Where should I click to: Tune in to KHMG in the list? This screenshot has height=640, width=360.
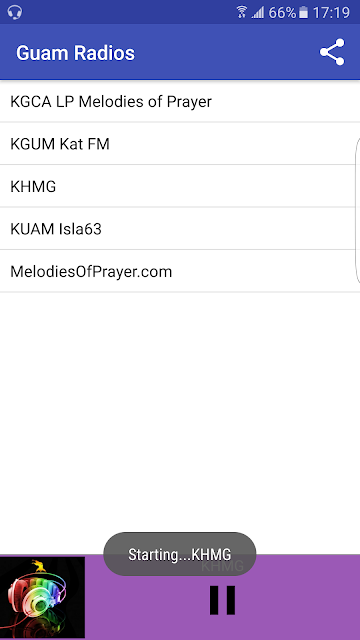click(x=180, y=186)
